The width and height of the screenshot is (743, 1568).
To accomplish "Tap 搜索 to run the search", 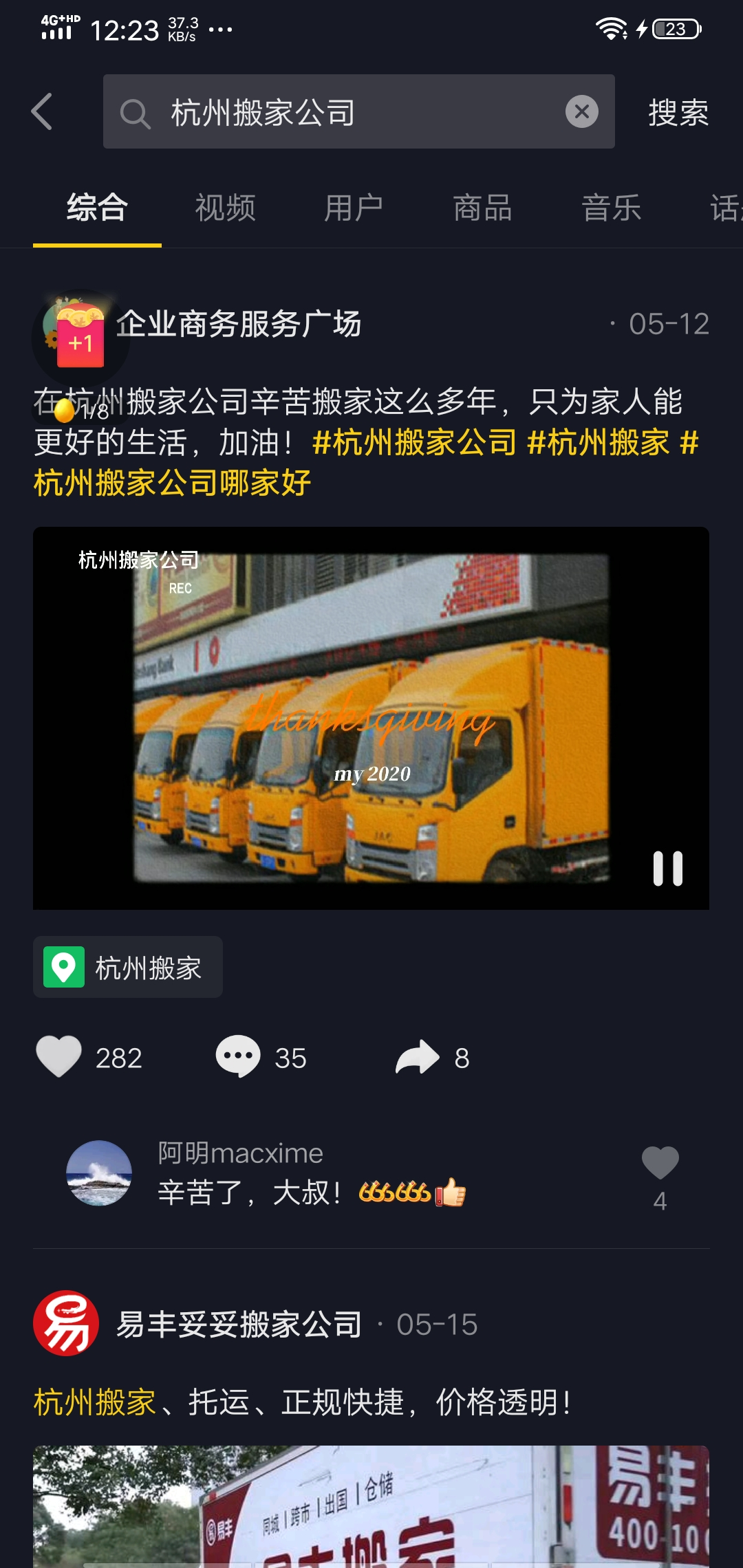I will 678,112.
